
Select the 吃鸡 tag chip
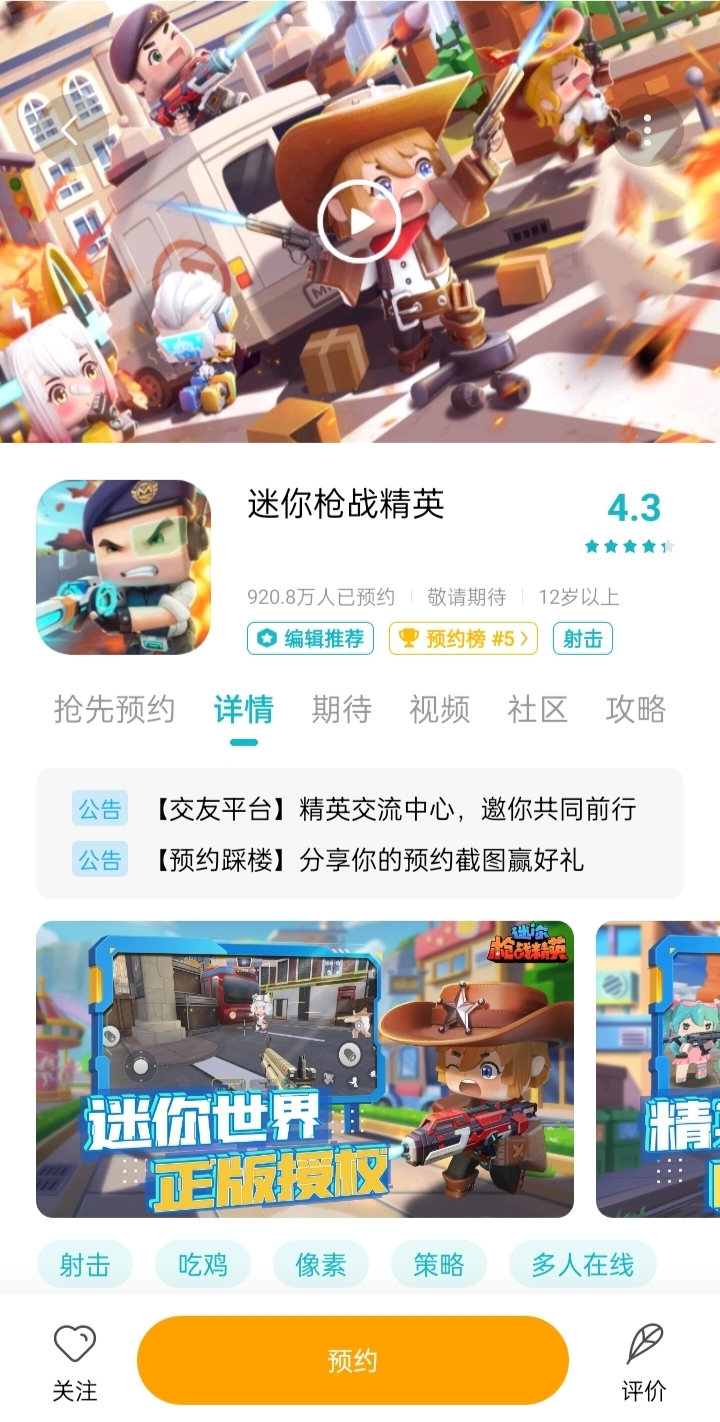(203, 1265)
